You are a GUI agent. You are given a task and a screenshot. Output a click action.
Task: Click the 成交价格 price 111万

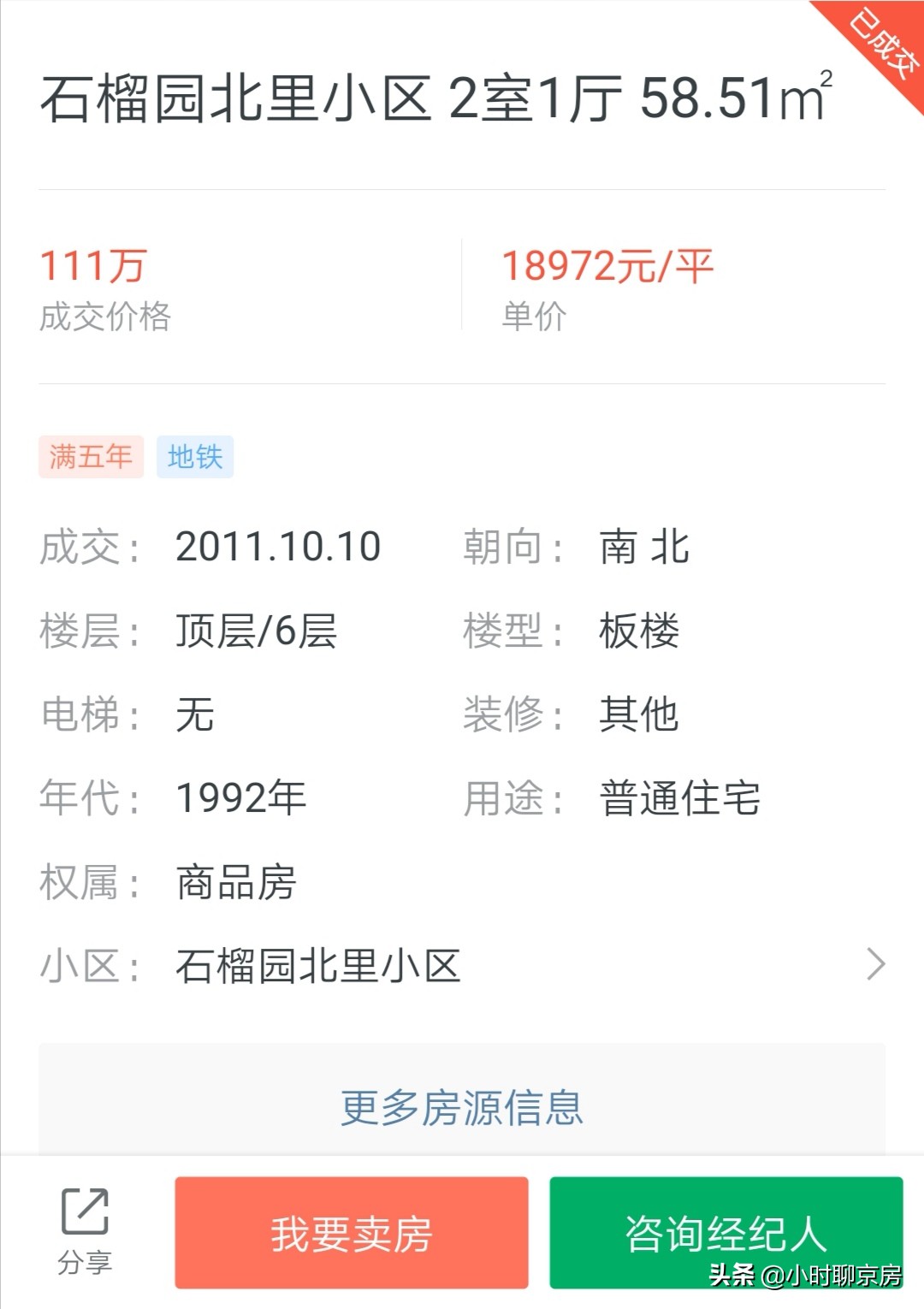[94, 266]
